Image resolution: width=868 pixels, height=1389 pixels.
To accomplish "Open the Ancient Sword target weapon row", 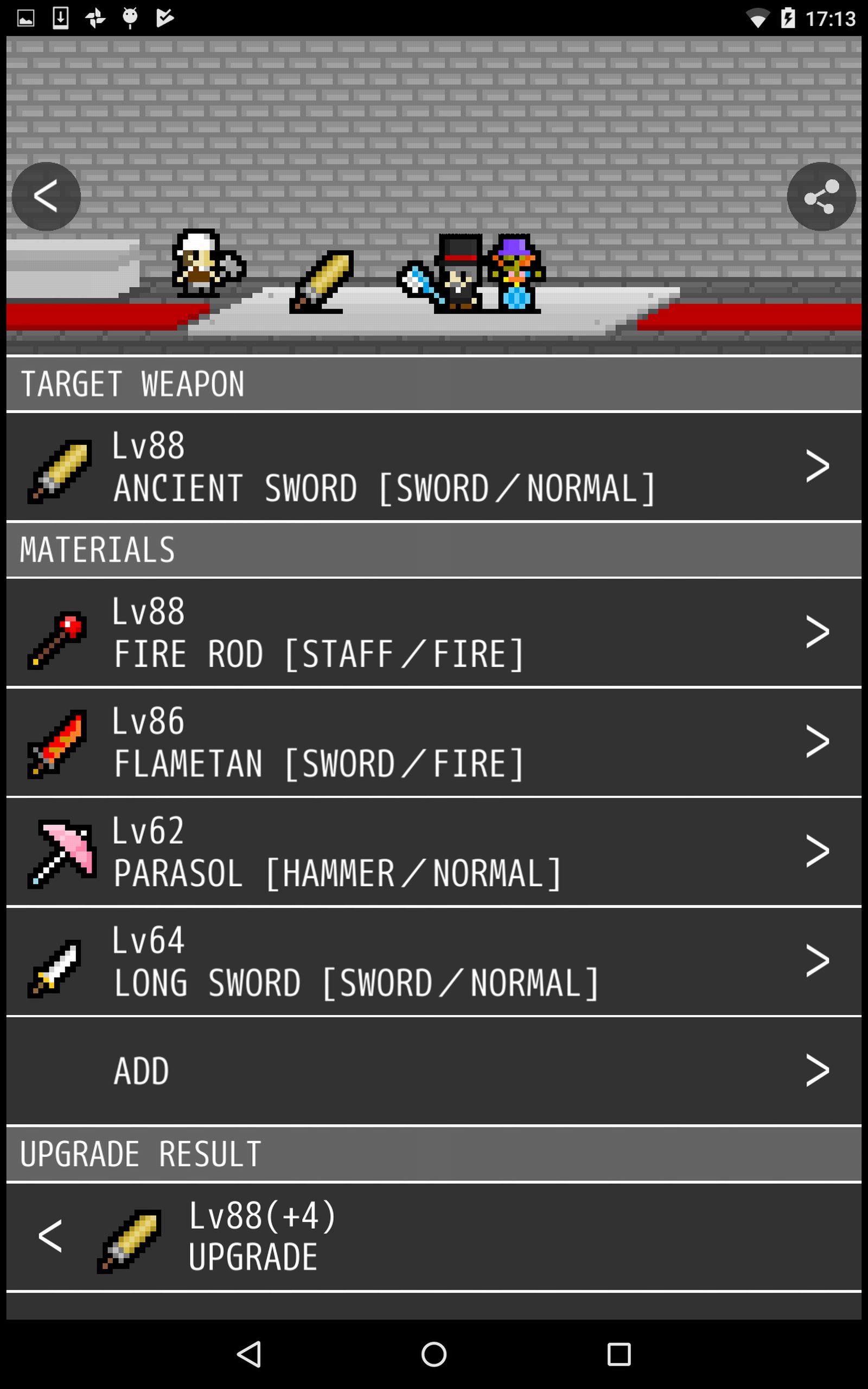I will 434,466.
